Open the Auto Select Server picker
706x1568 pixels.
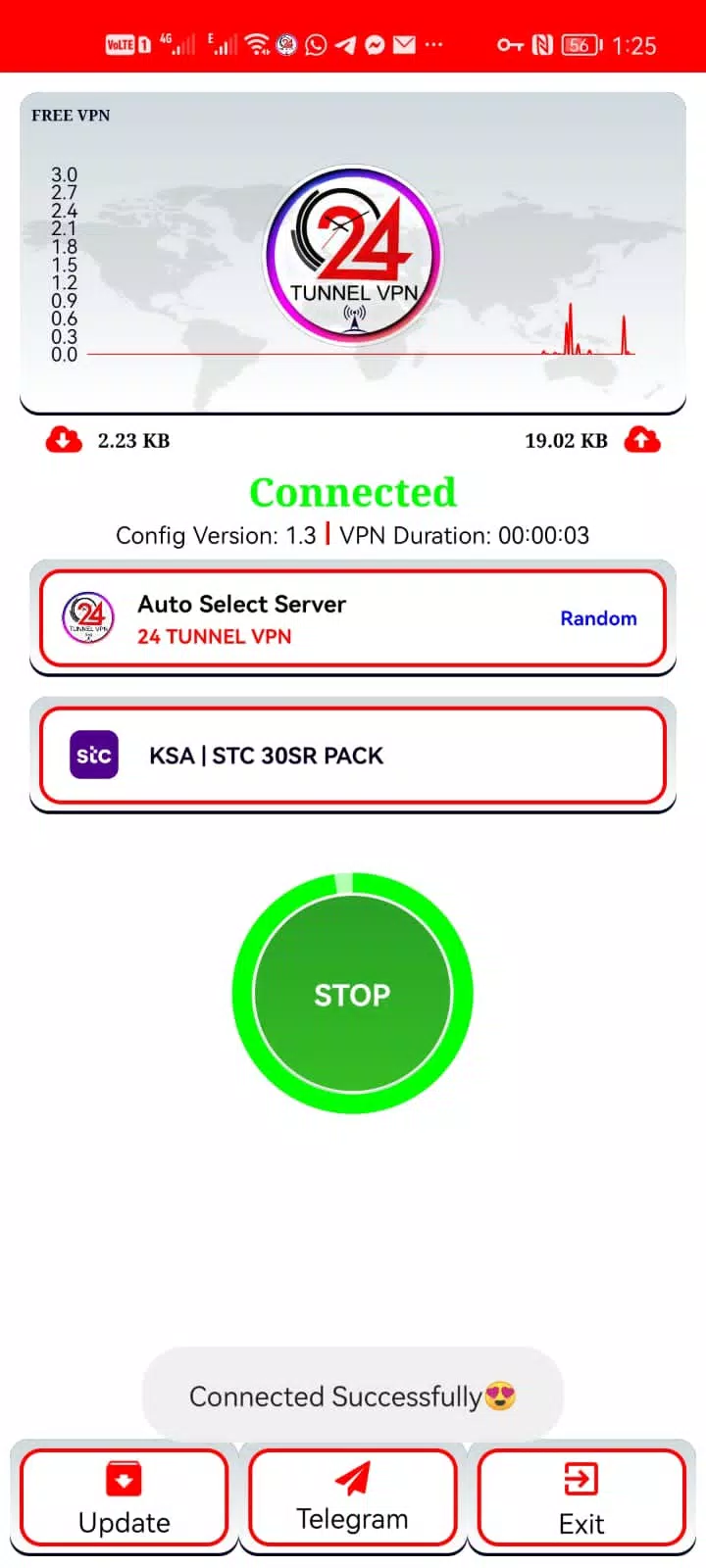tap(352, 618)
